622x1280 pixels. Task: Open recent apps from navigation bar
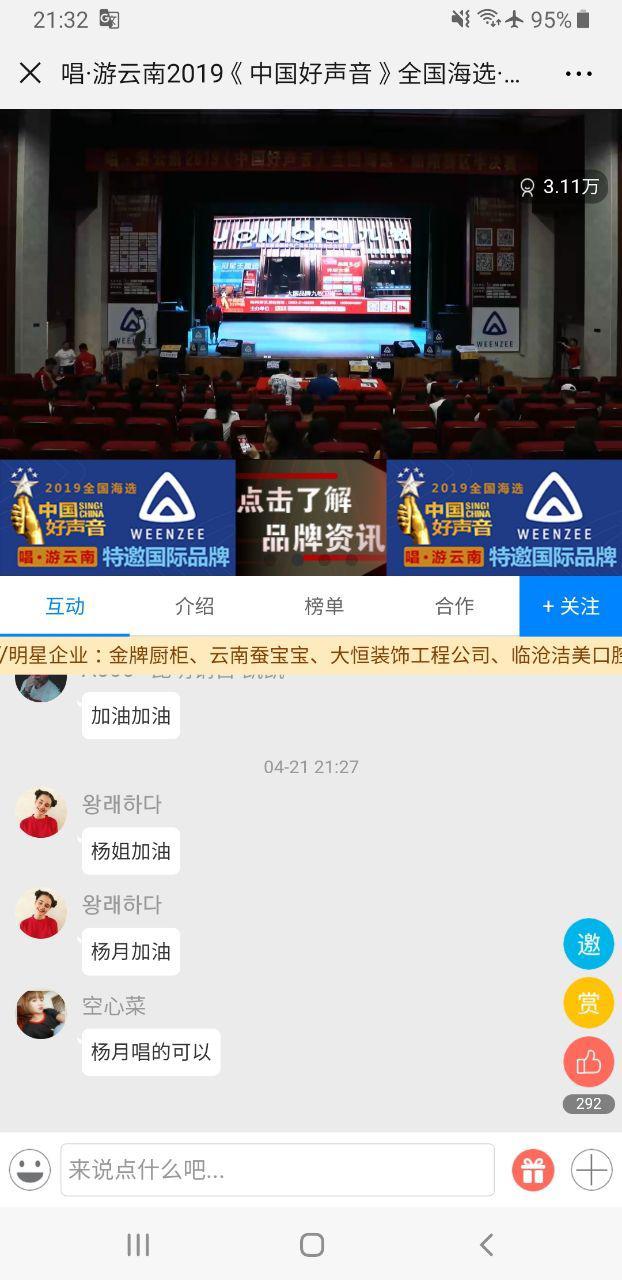(138, 1244)
